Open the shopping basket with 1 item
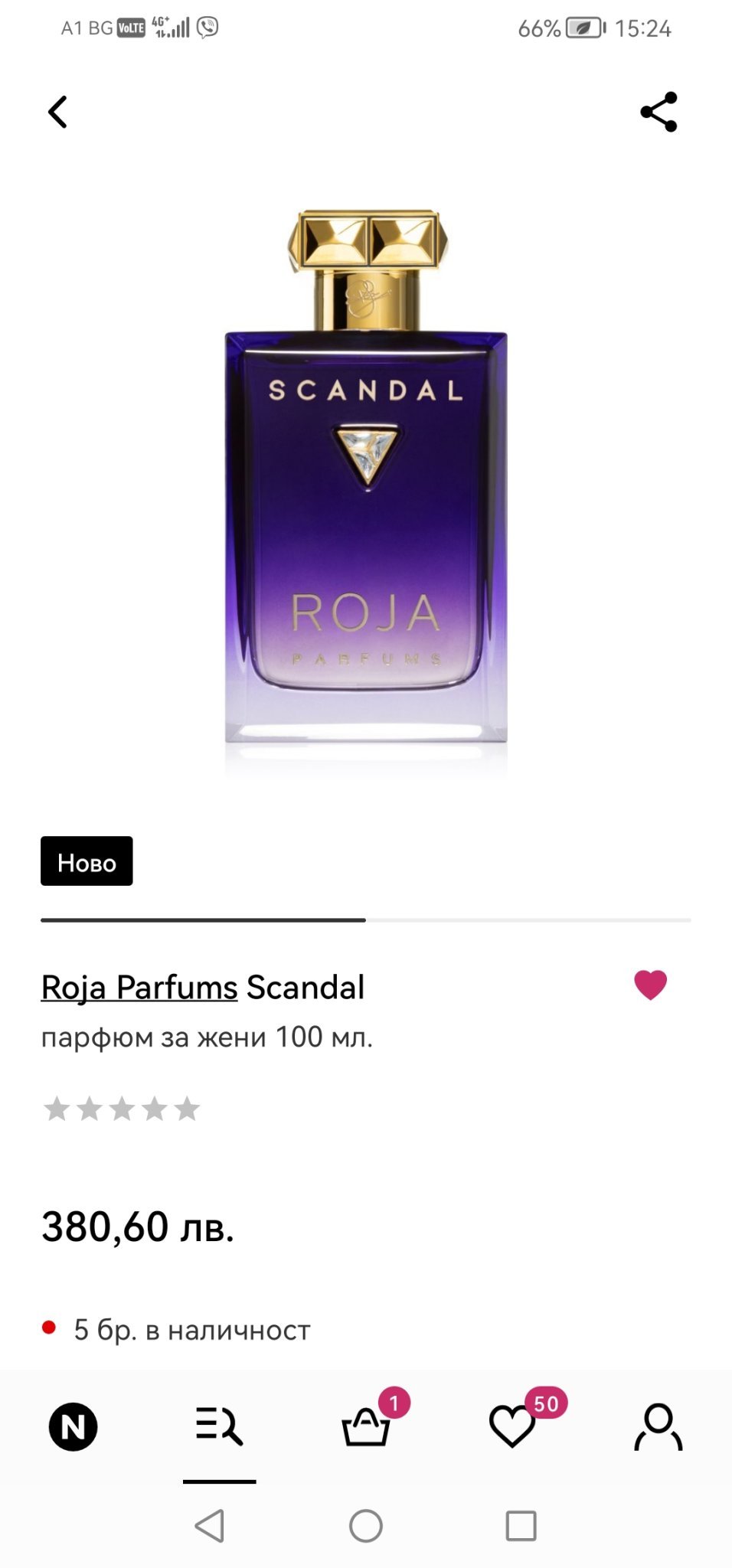This screenshot has height=1568, width=732. tap(366, 1427)
